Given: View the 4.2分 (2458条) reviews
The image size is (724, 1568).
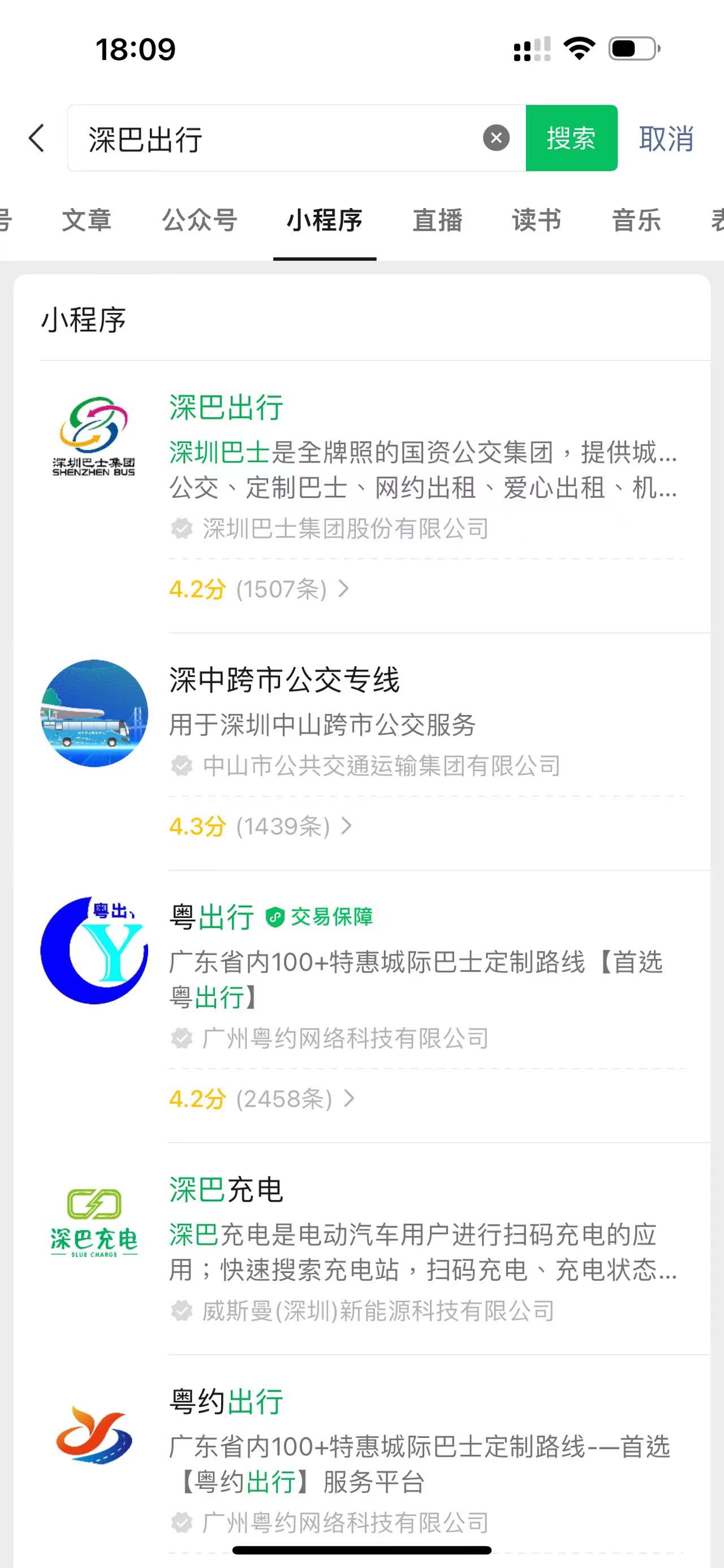Looking at the screenshot, I should click(262, 1099).
